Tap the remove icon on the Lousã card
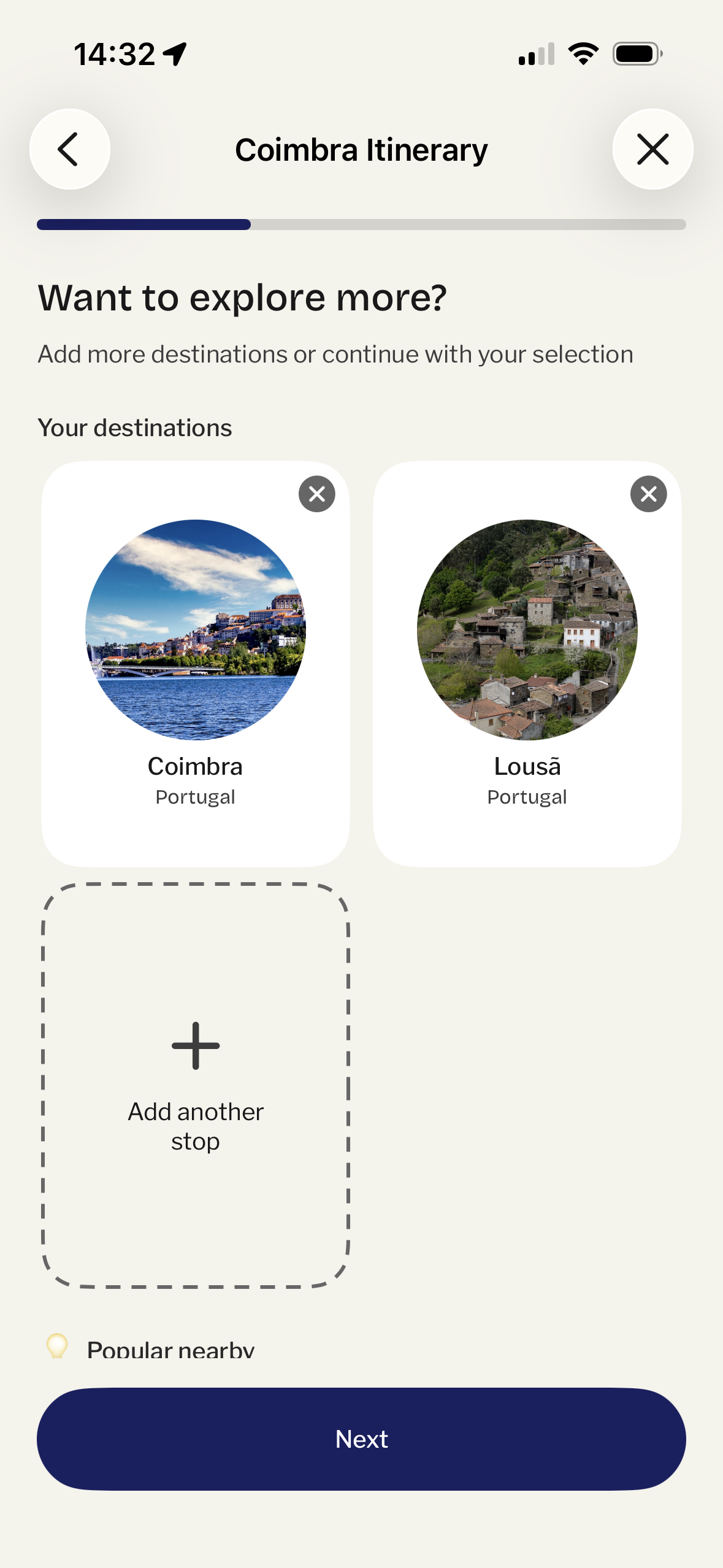 (x=649, y=494)
